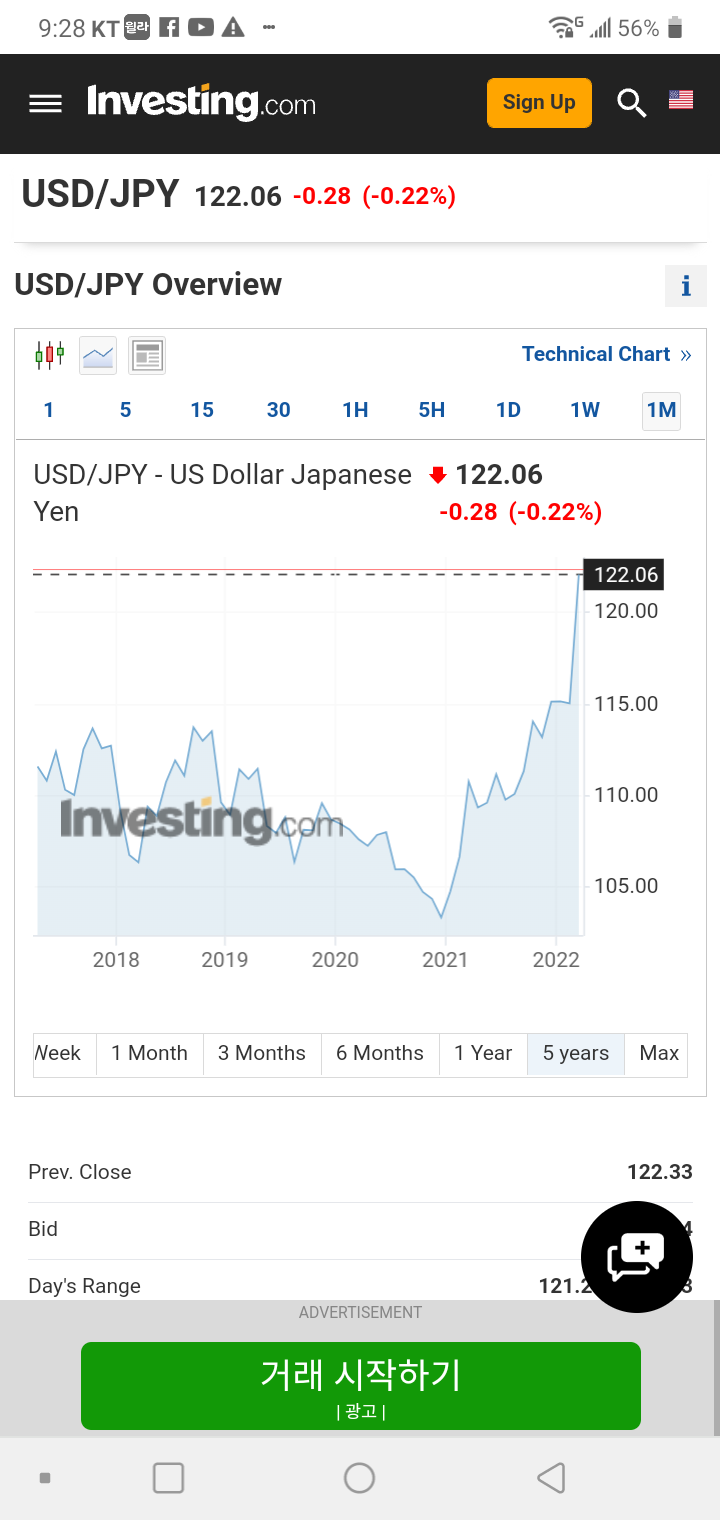The width and height of the screenshot is (720, 1520).
Task: Choose the 1H chart interval
Action: click(355, 410)
